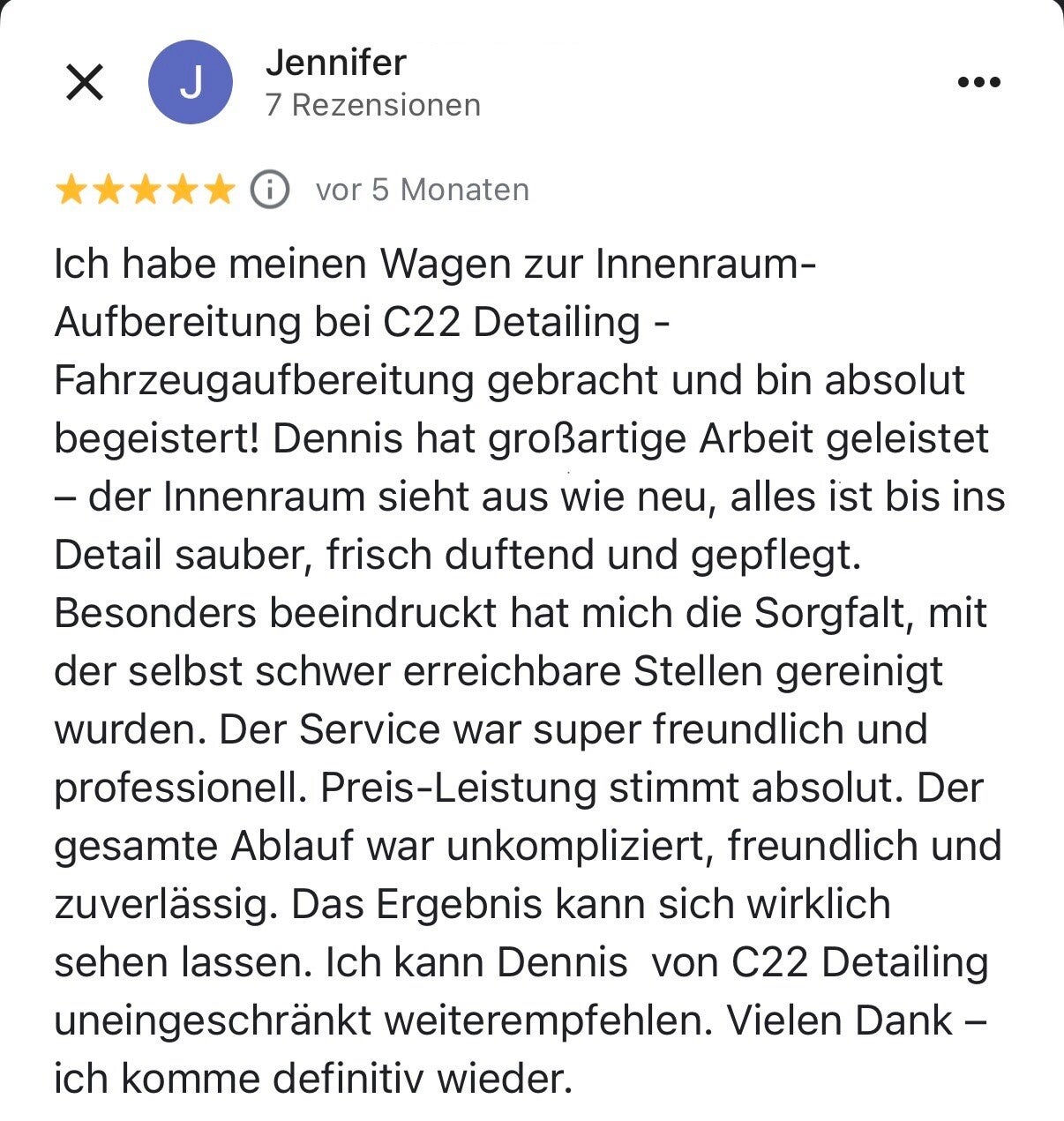View Jennifer's reviewer profile name
Image resolution: width=1064 pixels, height=1121 pixels.
(x=335, y=63)
